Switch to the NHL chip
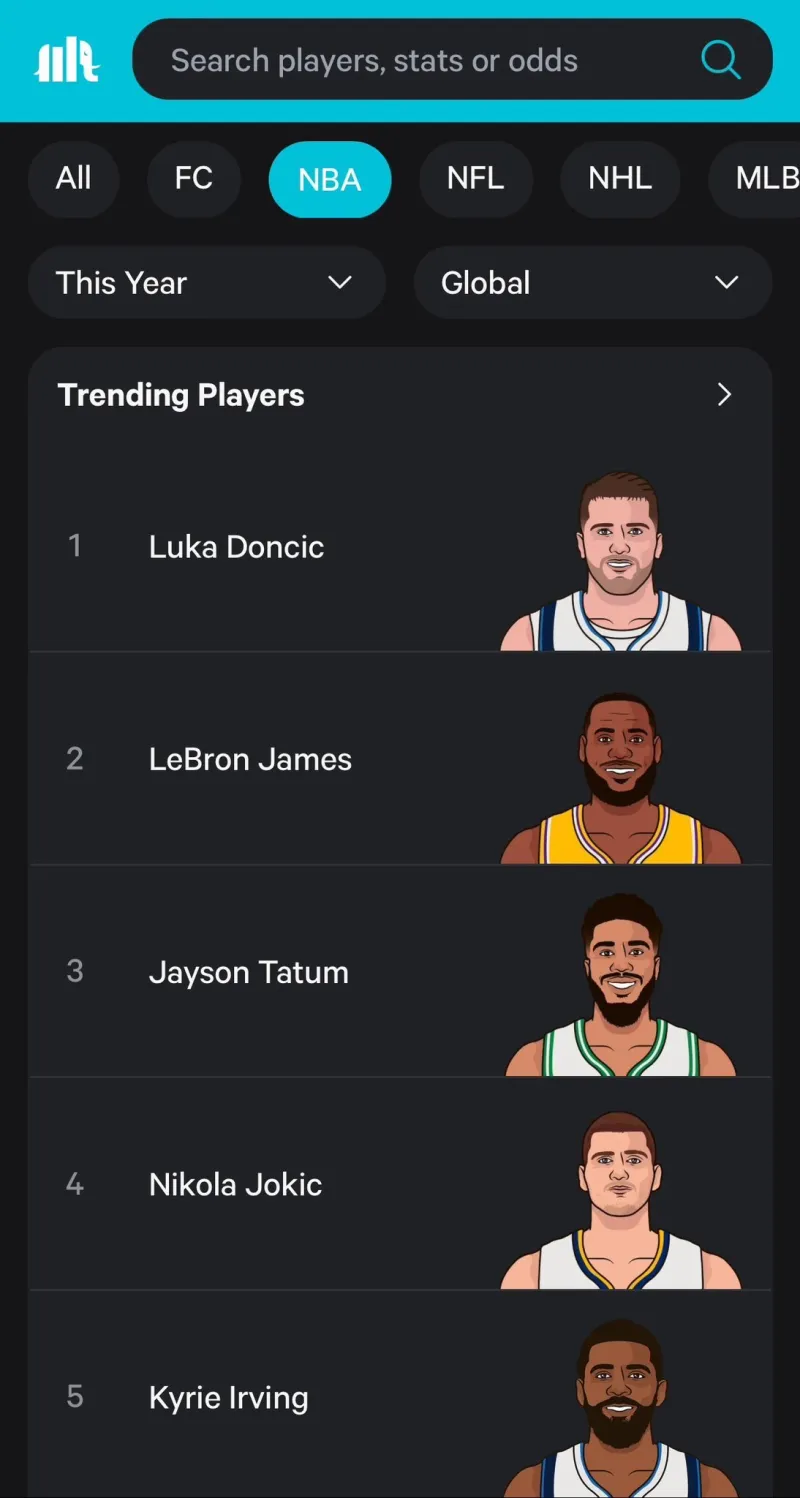The image size is (800, 1498). pyautogui.click(x=620, y=179)
